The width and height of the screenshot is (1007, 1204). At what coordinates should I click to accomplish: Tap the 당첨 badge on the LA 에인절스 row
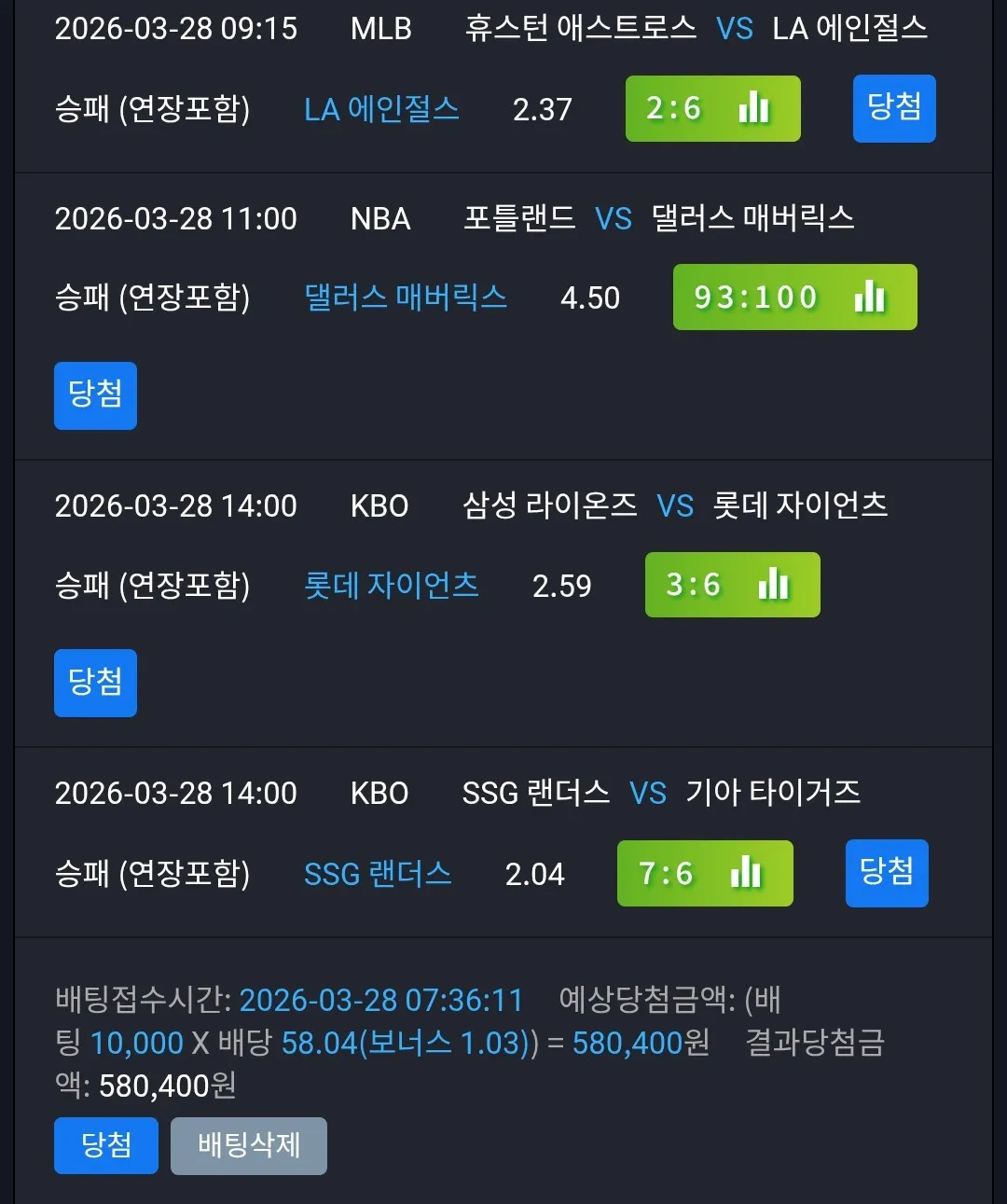894,108
